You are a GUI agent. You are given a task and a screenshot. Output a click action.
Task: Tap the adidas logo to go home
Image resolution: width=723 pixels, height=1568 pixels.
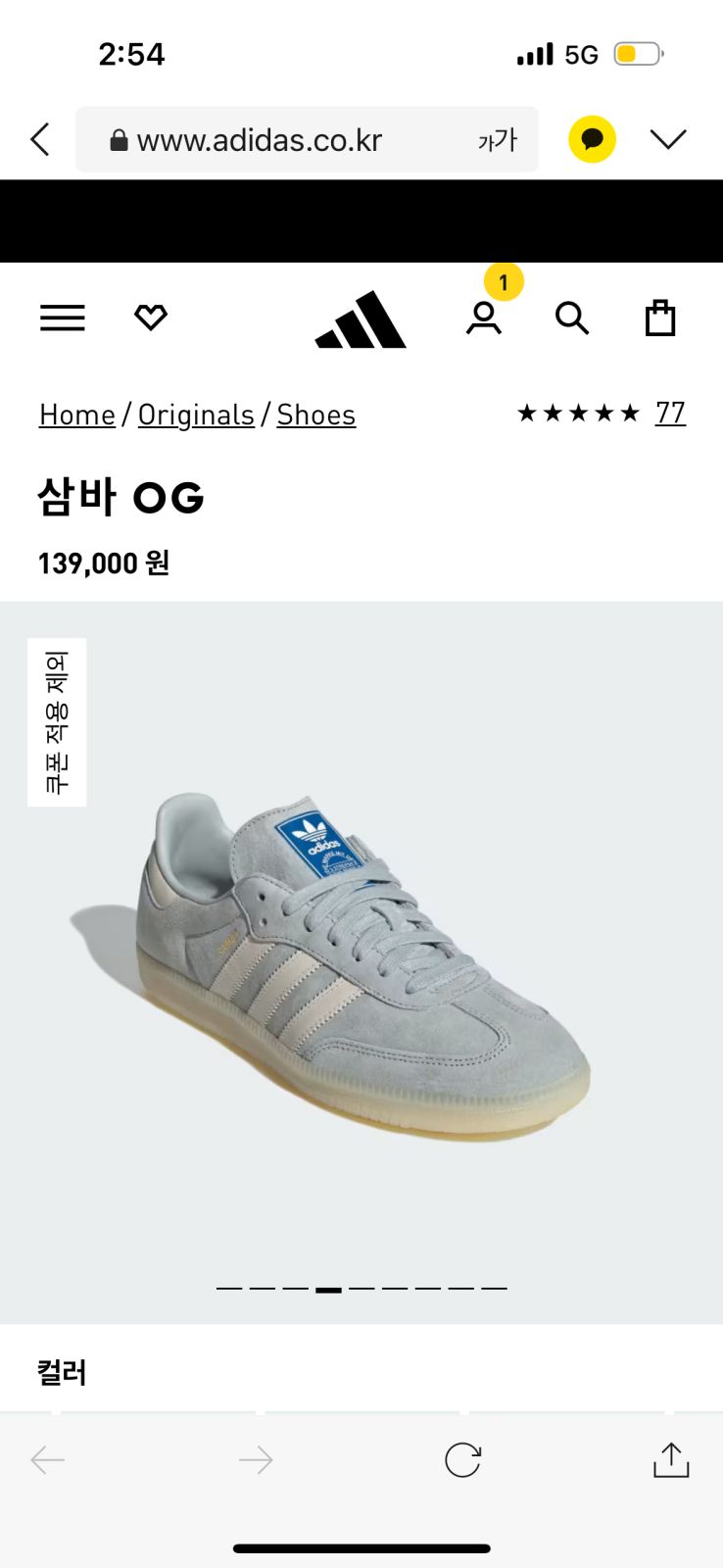click(x=361, y=319)
